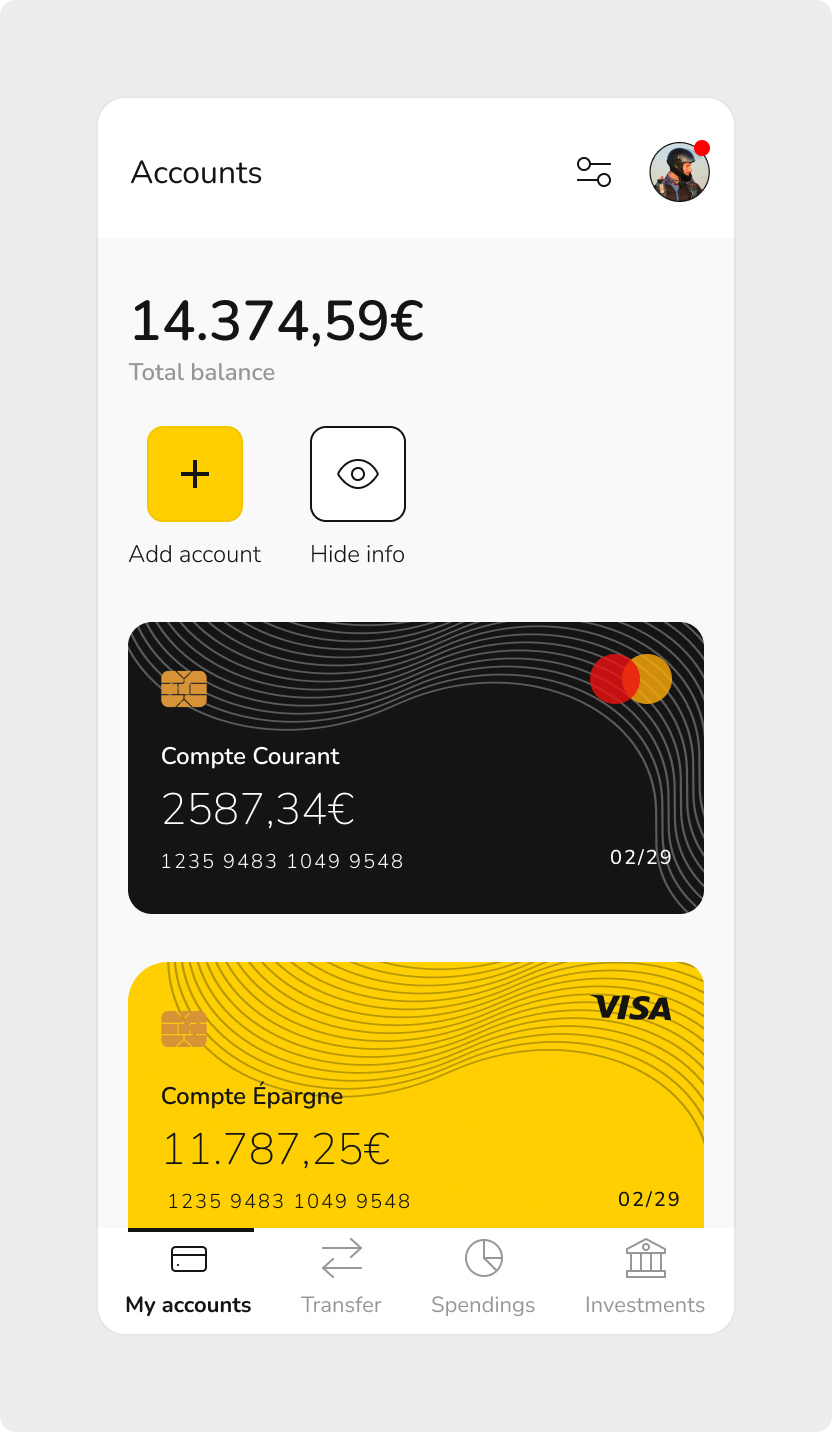Hide the total balance information
This screenshot has height=1432, width=832.
357,474
